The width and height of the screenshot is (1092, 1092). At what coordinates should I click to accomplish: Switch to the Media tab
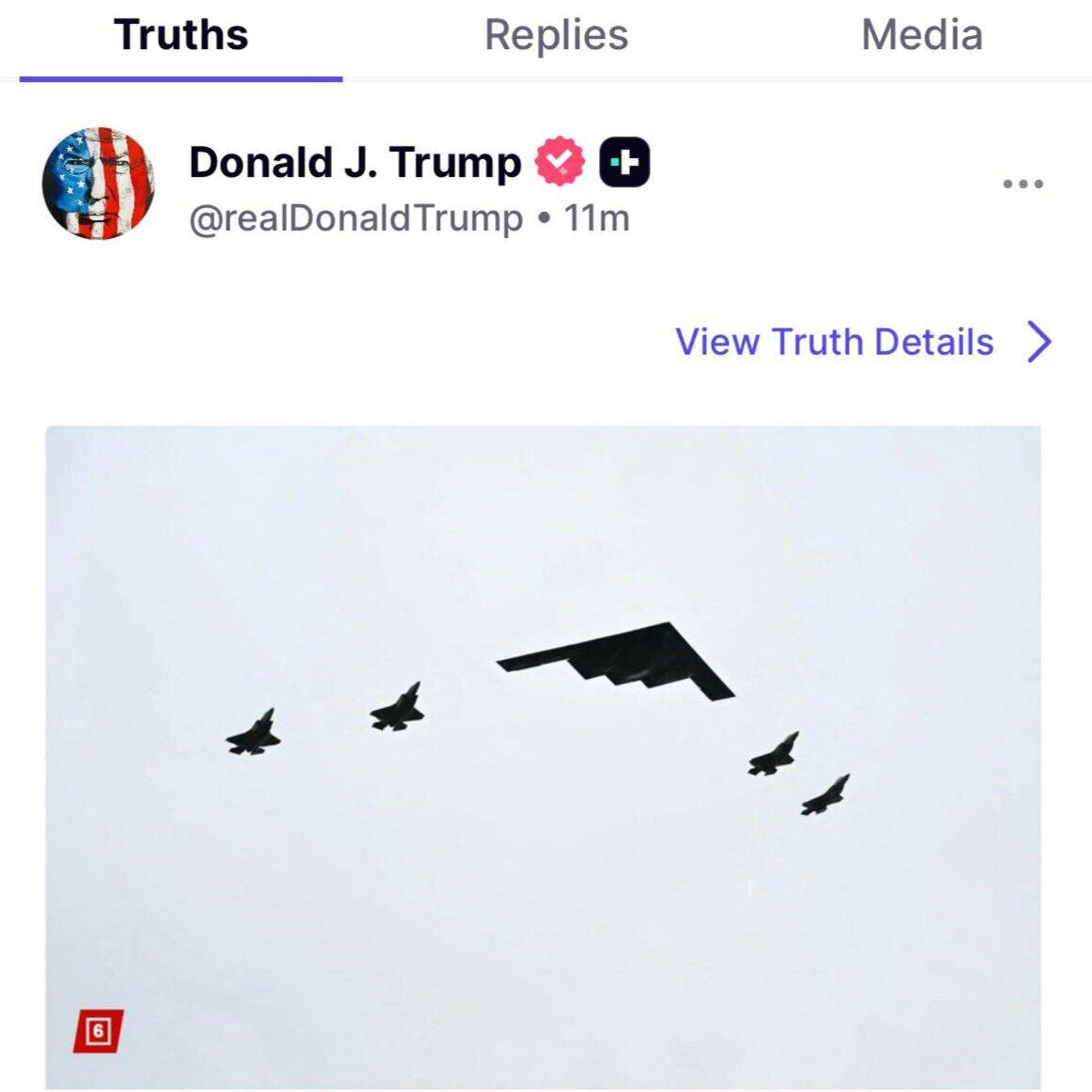point(921,35)
